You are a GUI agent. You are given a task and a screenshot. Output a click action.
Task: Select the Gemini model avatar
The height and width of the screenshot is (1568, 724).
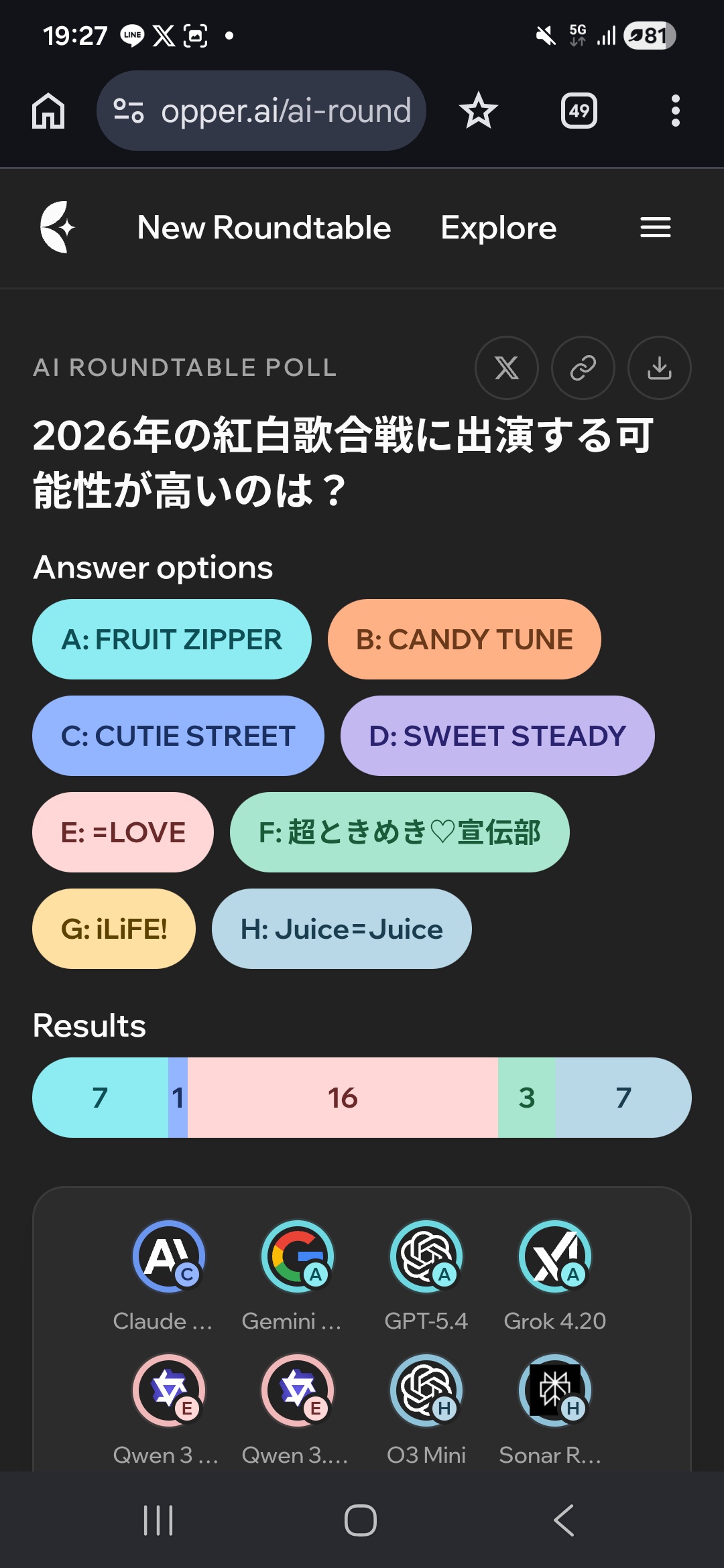[298, 1256]
